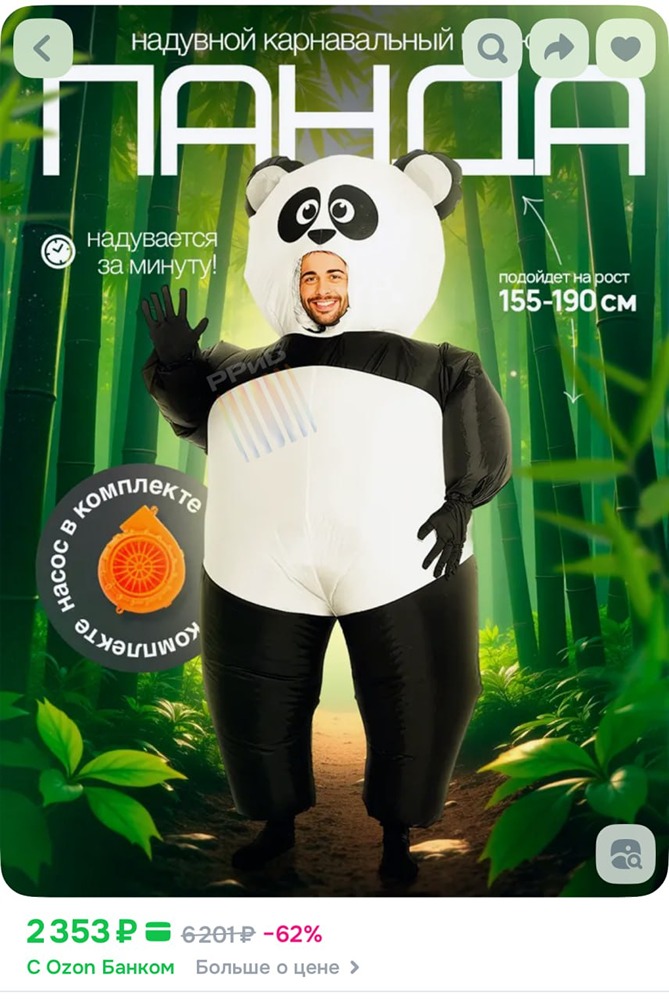This screenshot has width=669, height=1000.
Task: Go back using the back arrow
Action: [43, 47]
